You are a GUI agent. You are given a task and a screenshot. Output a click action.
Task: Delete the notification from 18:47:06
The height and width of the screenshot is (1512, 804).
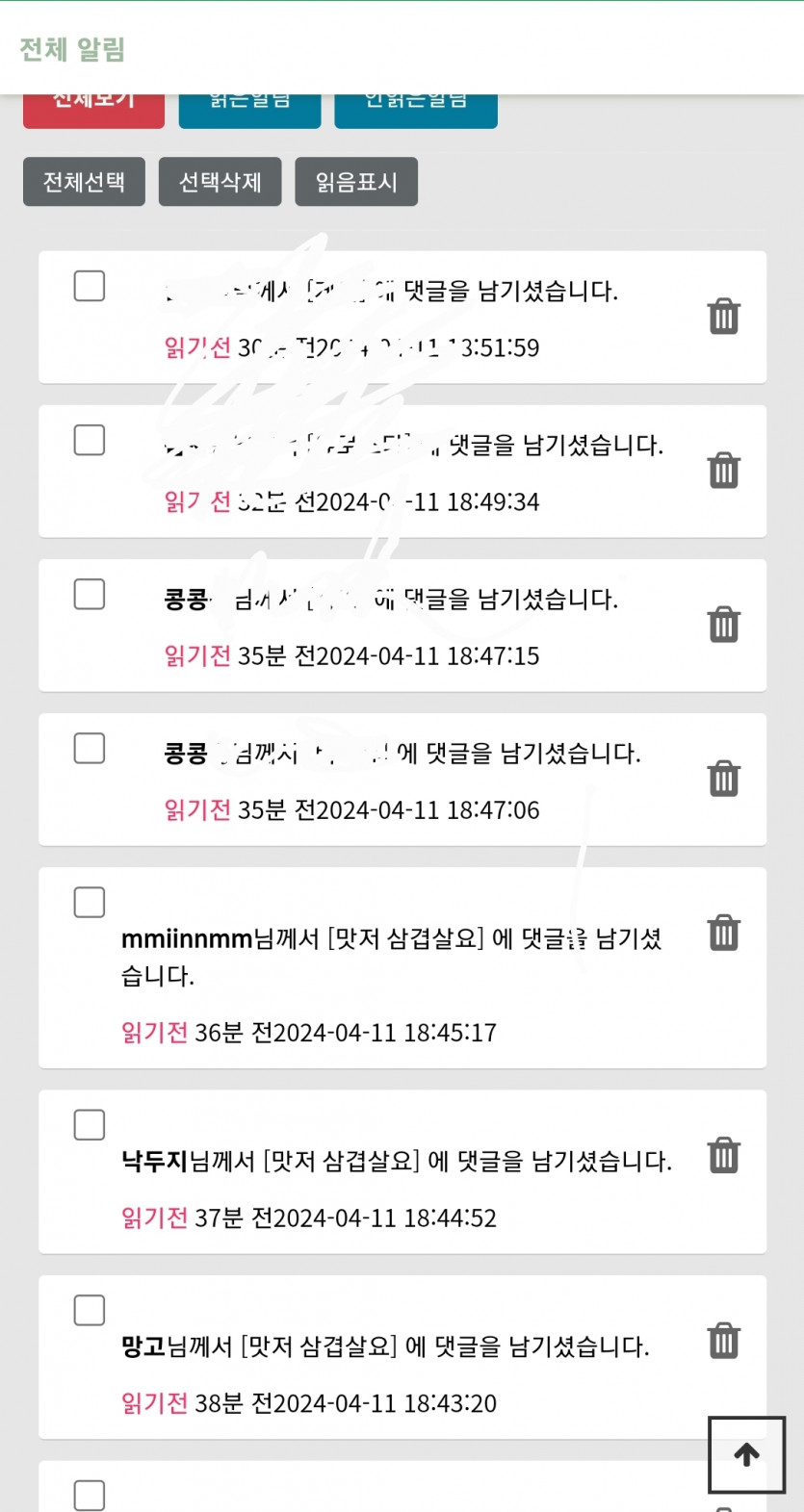click(724, 779)
